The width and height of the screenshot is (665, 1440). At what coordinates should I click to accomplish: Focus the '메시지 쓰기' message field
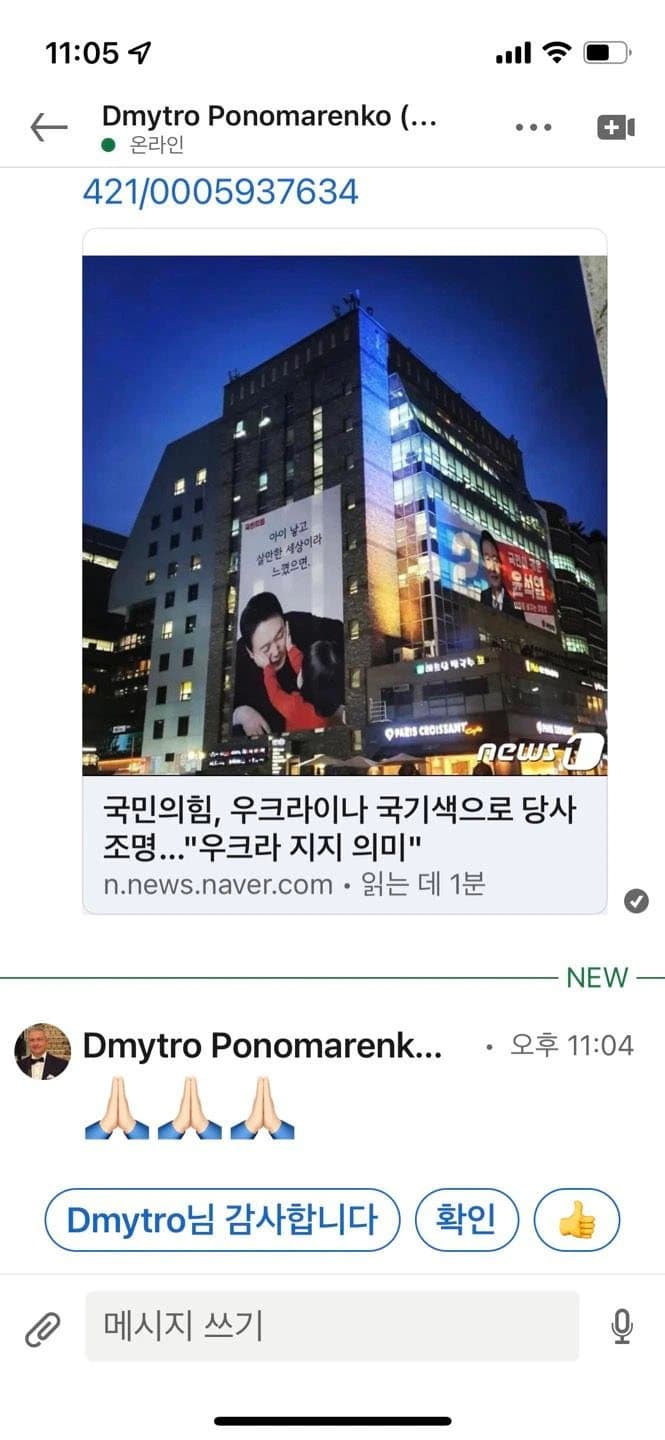[331, 1327]
